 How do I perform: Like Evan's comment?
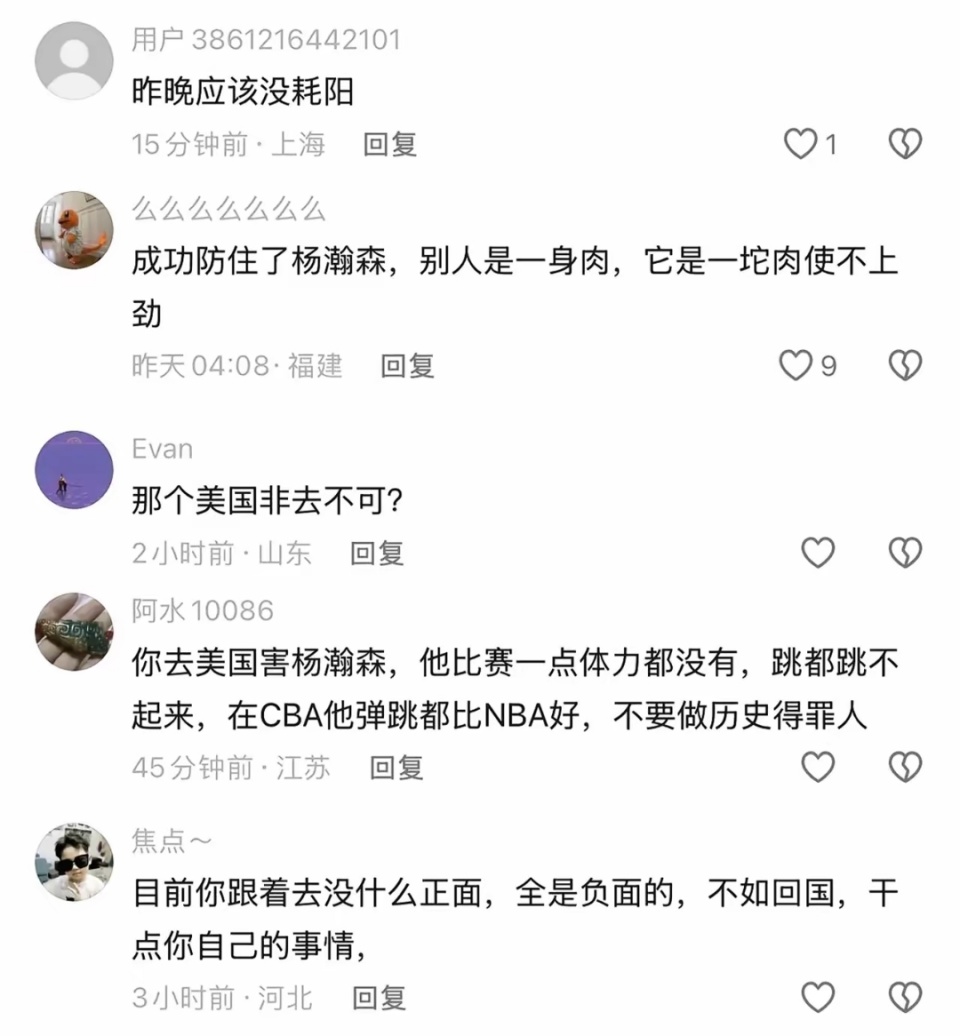(x=818, y=552)
